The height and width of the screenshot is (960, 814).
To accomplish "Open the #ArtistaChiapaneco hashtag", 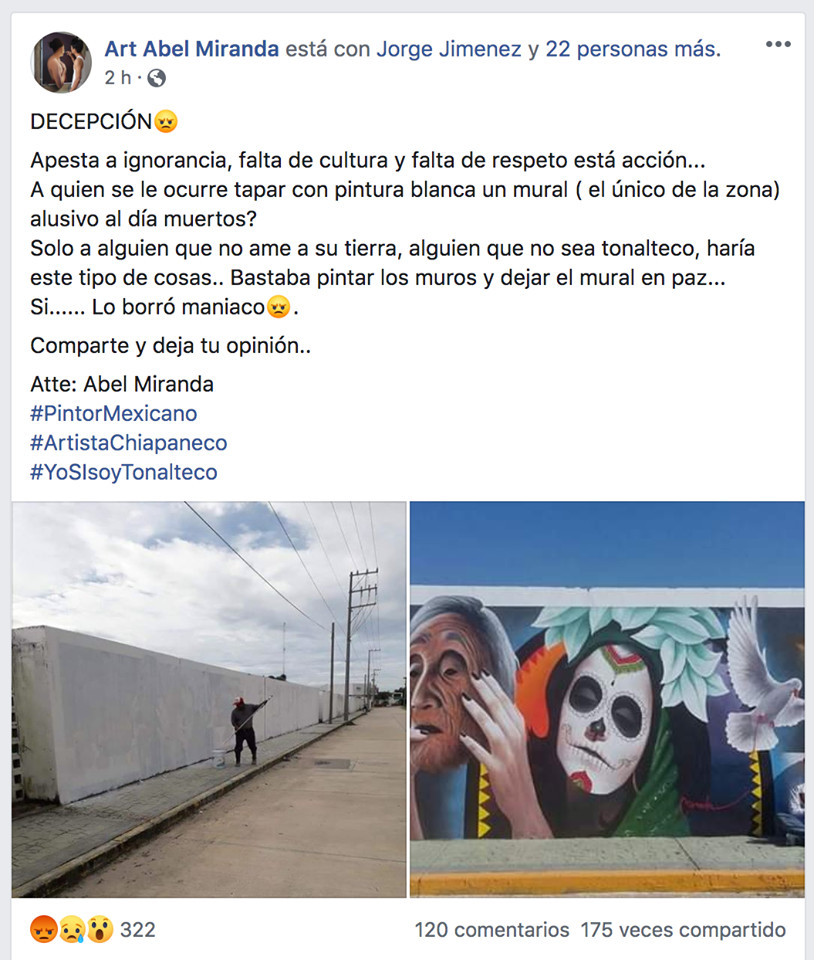I will (128, 442).
